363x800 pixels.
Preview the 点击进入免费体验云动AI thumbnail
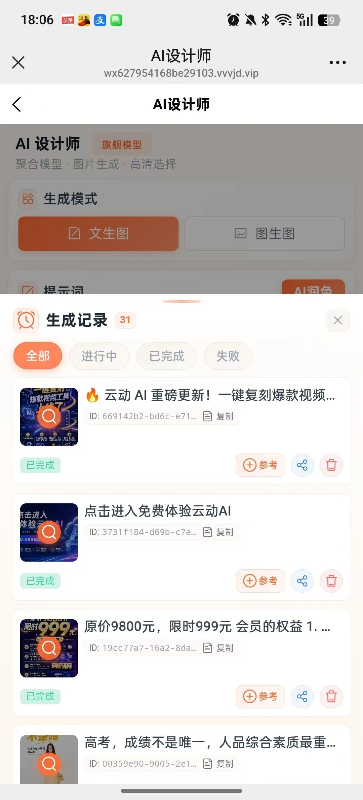pos(49,532)
